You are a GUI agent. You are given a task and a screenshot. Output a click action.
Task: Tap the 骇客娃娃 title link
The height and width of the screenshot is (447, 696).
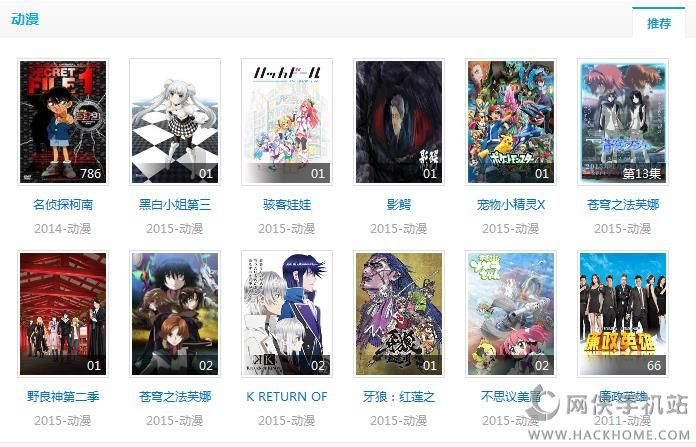coord(287,205)
